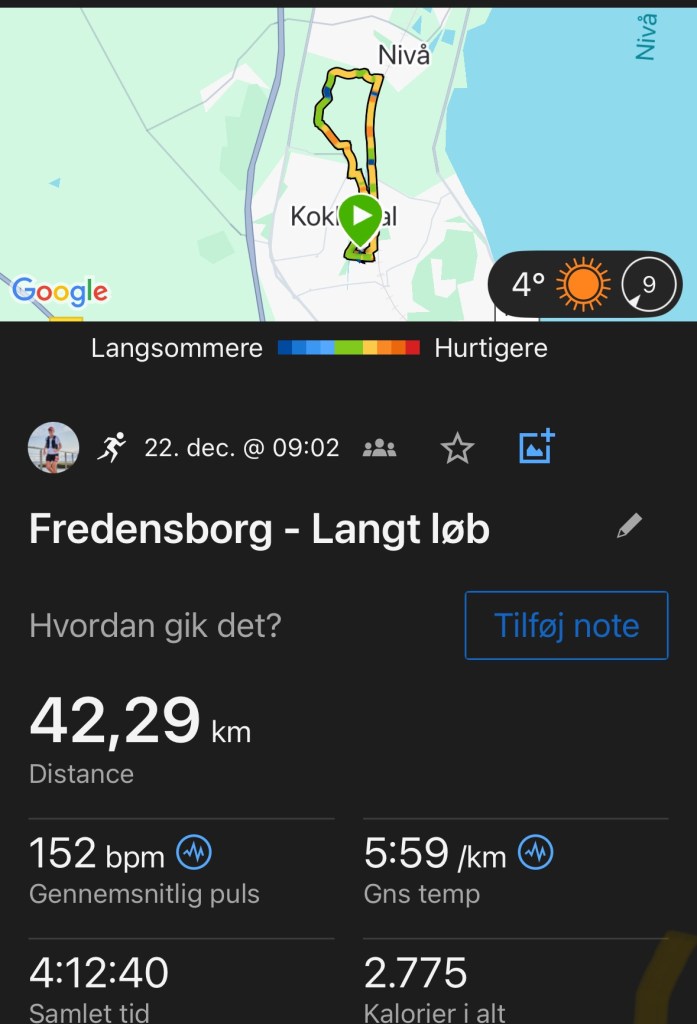
Task: Add a photo to the activity
Action: point(537,447)
